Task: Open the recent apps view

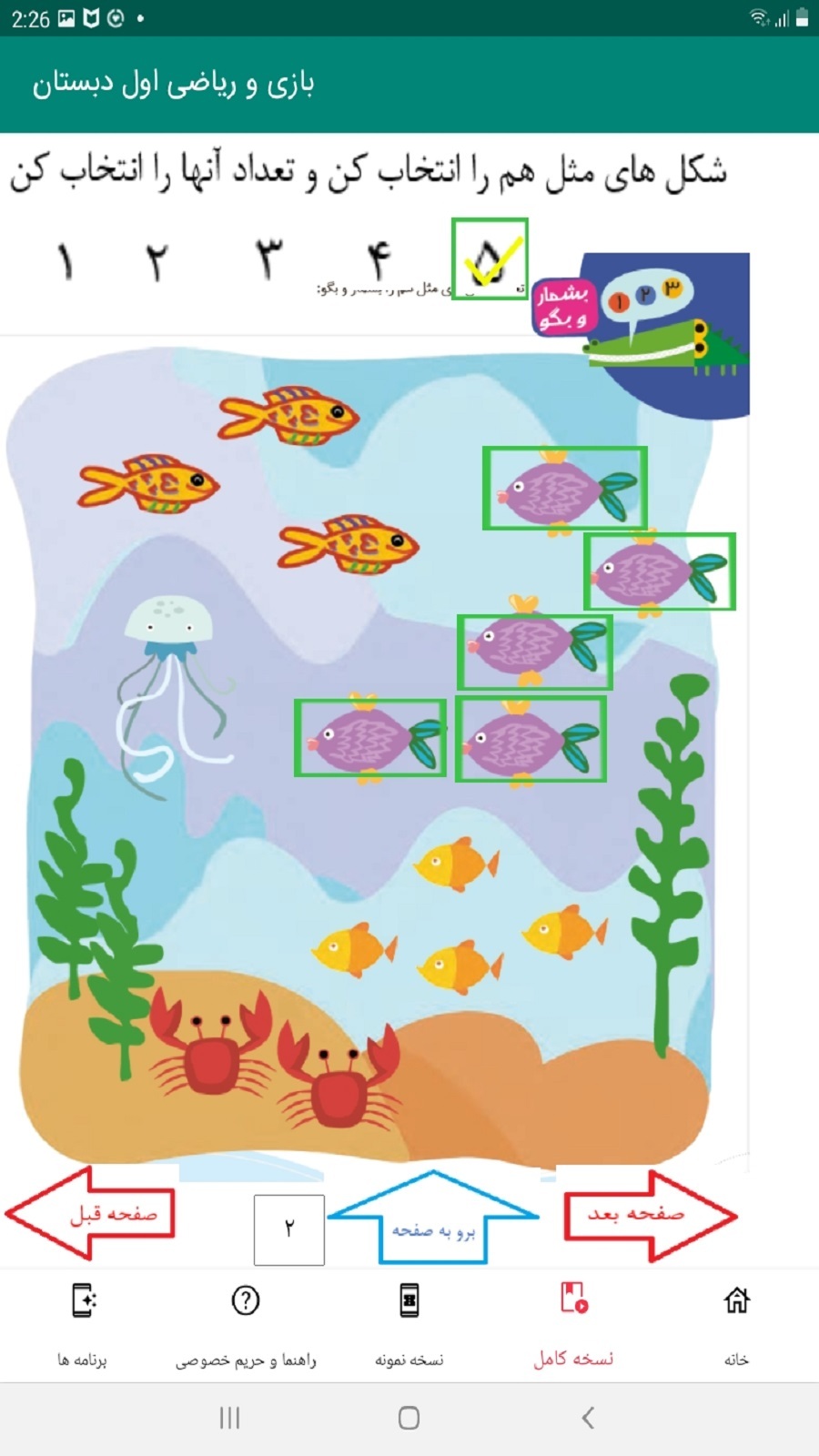Action: (x=229, y=1418)
